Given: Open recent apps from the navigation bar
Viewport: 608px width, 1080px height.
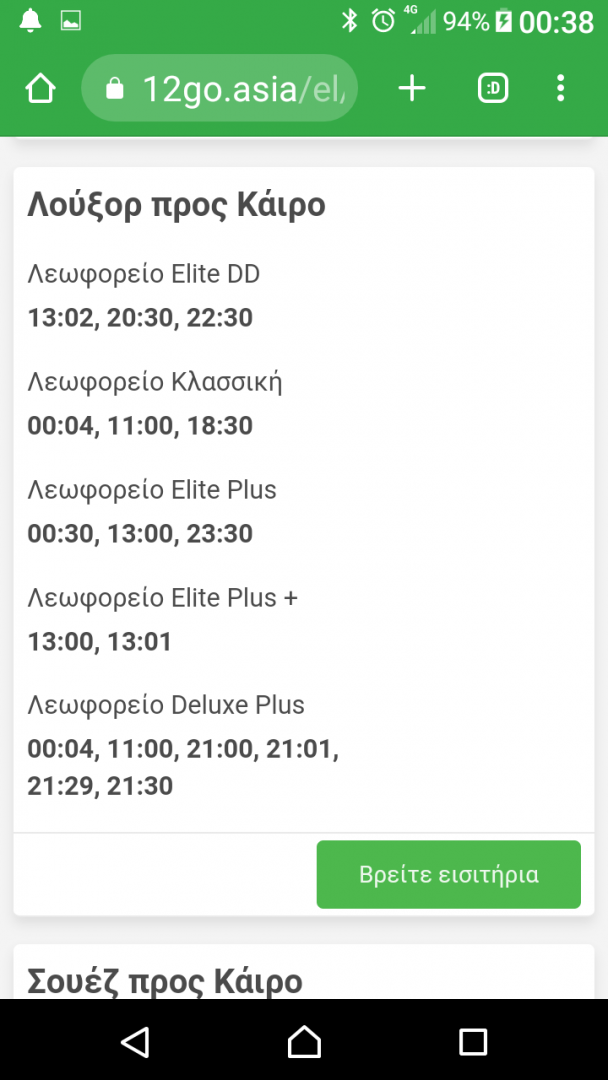Looking at the screenshot, I should (472, 1041).
